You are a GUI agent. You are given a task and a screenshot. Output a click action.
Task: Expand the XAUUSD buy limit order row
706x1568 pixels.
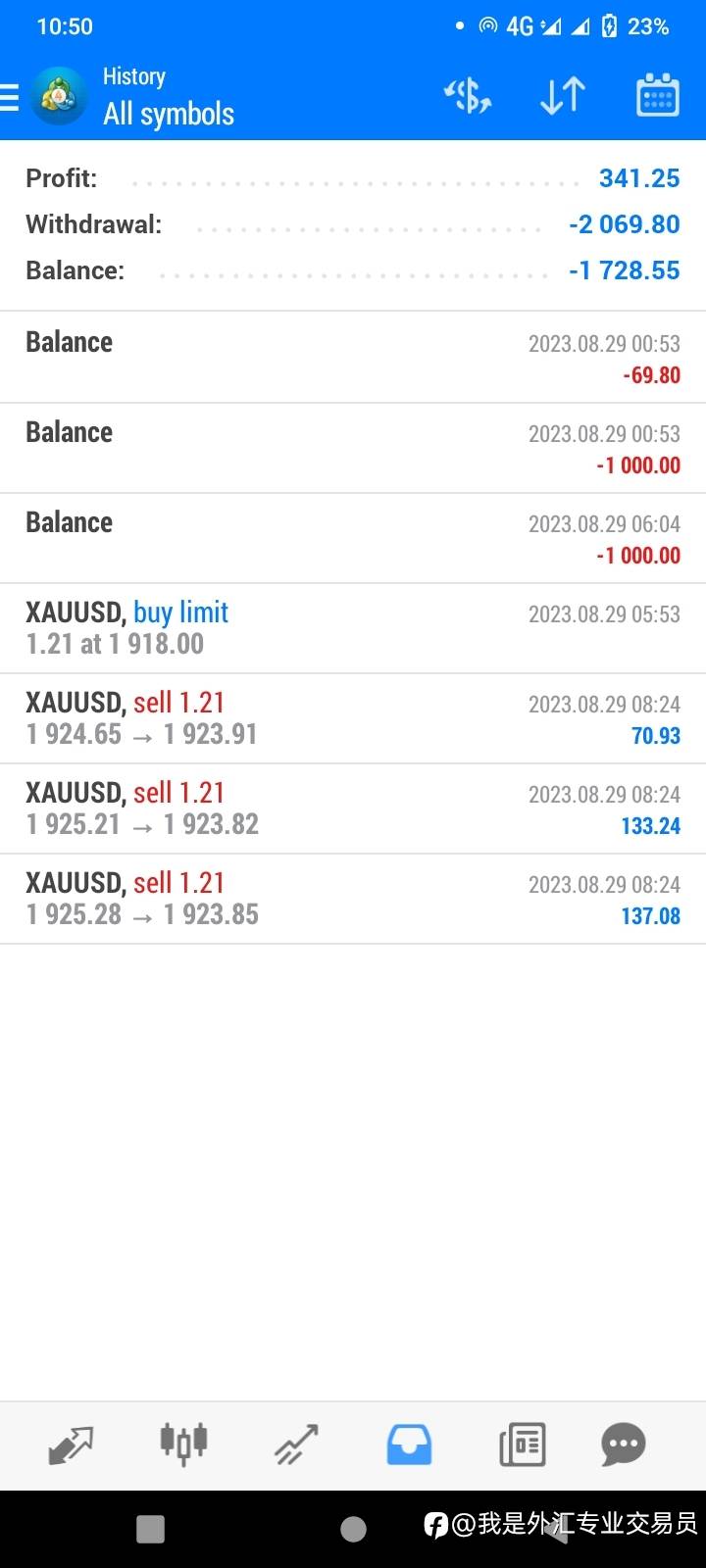[x=353, y=628]
